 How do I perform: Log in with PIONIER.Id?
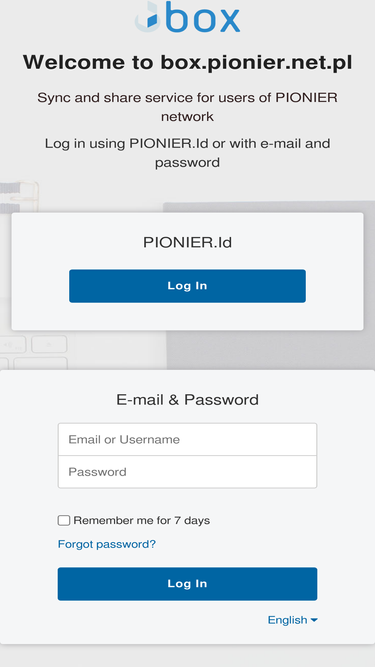pyautogui.click(x=187, y=286)
